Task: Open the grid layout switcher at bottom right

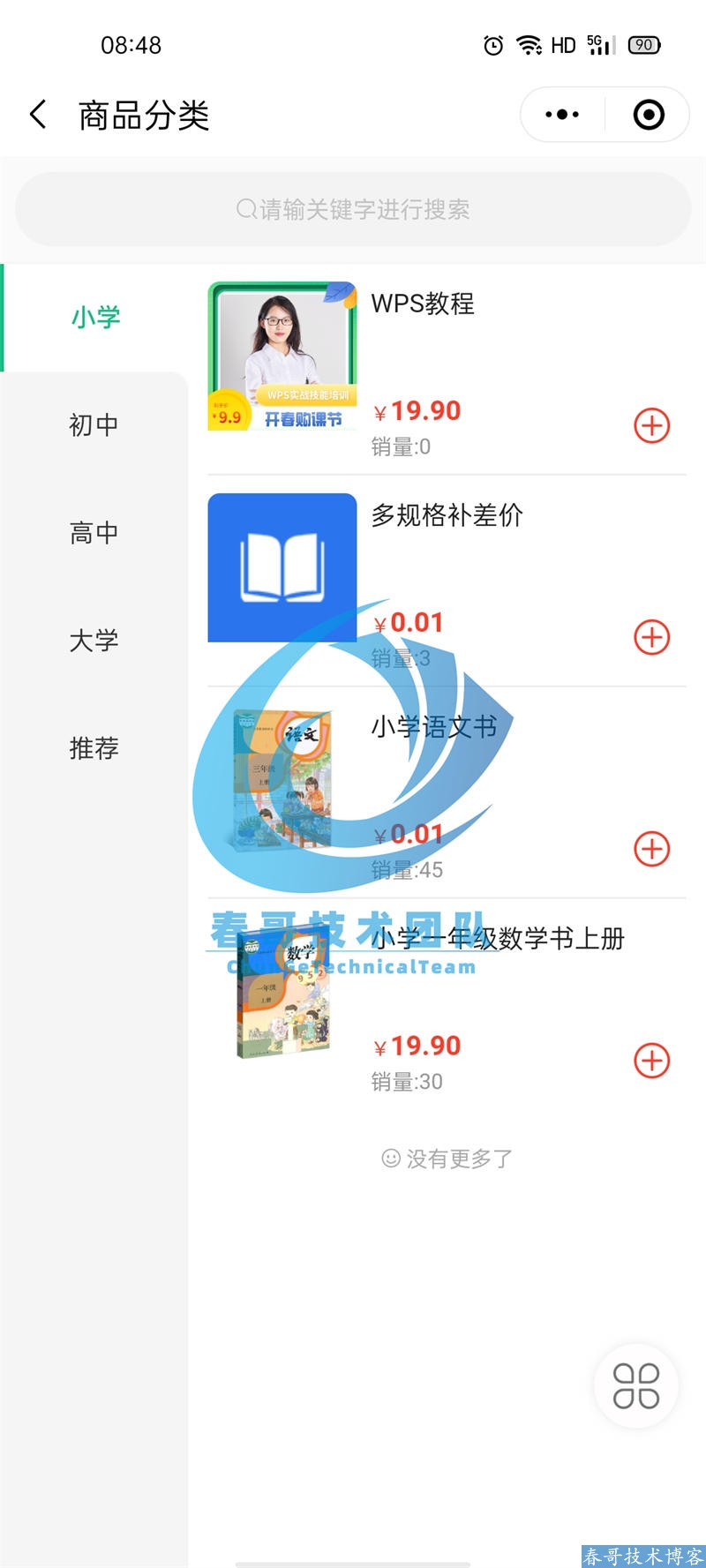Action: pyautogui.click(x=635, y=1385)
